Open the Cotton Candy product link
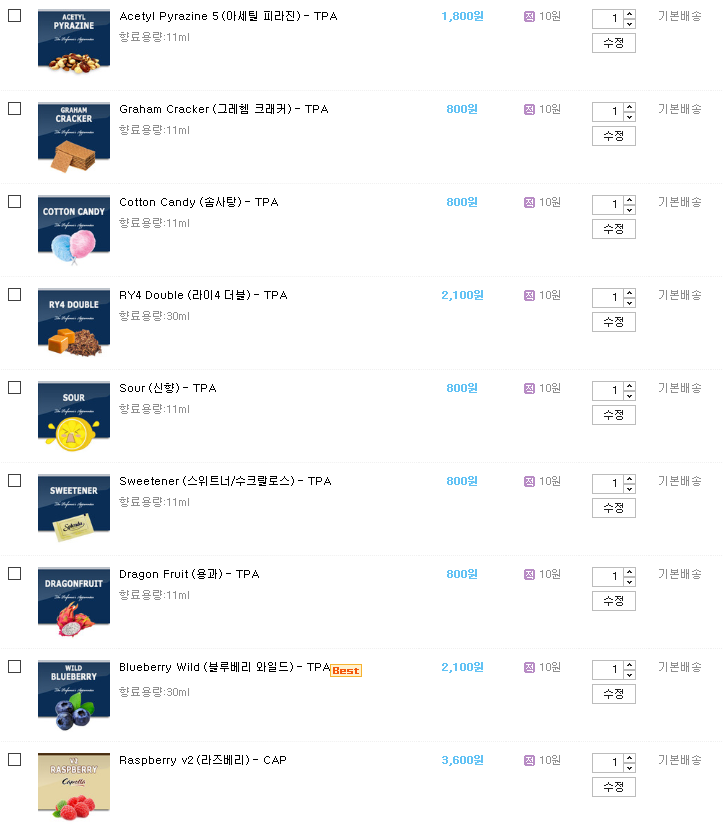723x829 pixels. pyautogui.click(x=198, y=202)
